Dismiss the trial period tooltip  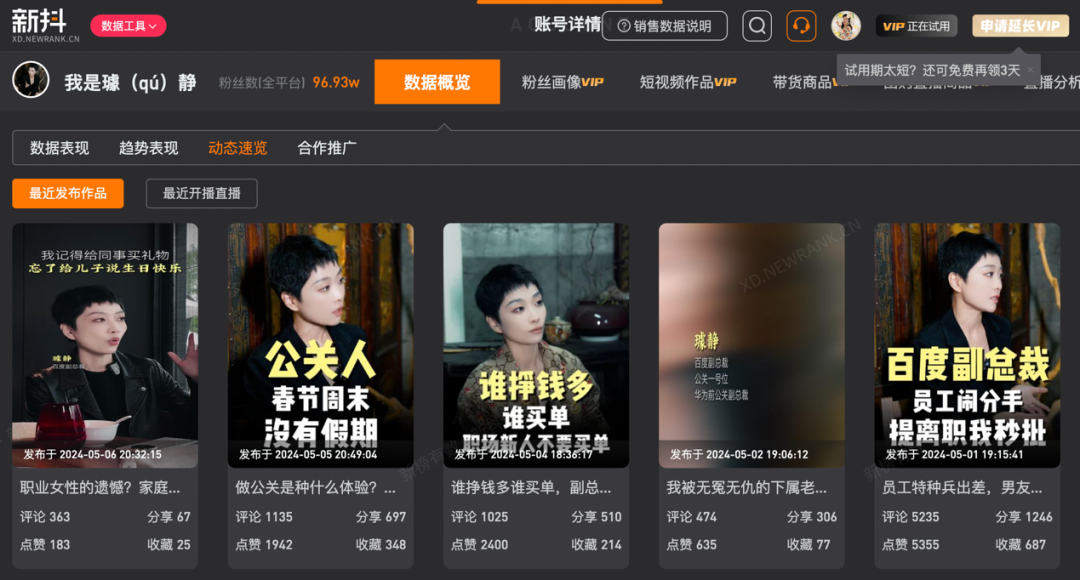[1030, 70]
